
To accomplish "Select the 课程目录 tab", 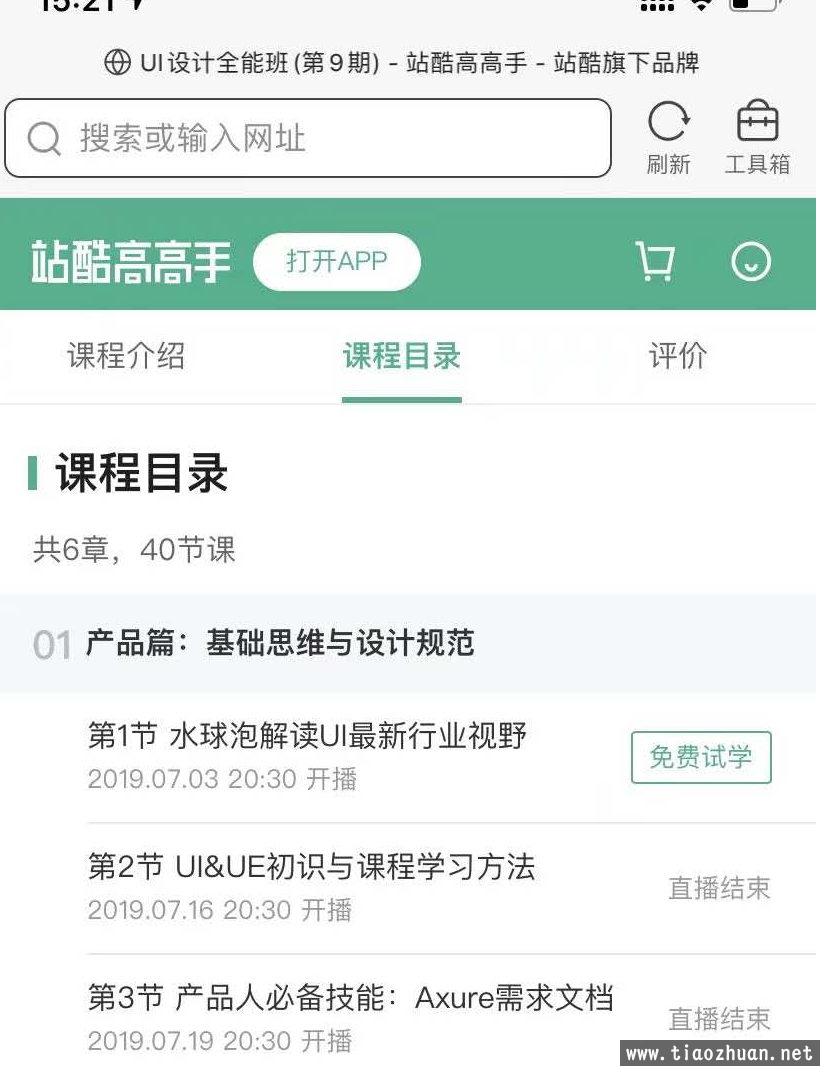I will point(401,356).
